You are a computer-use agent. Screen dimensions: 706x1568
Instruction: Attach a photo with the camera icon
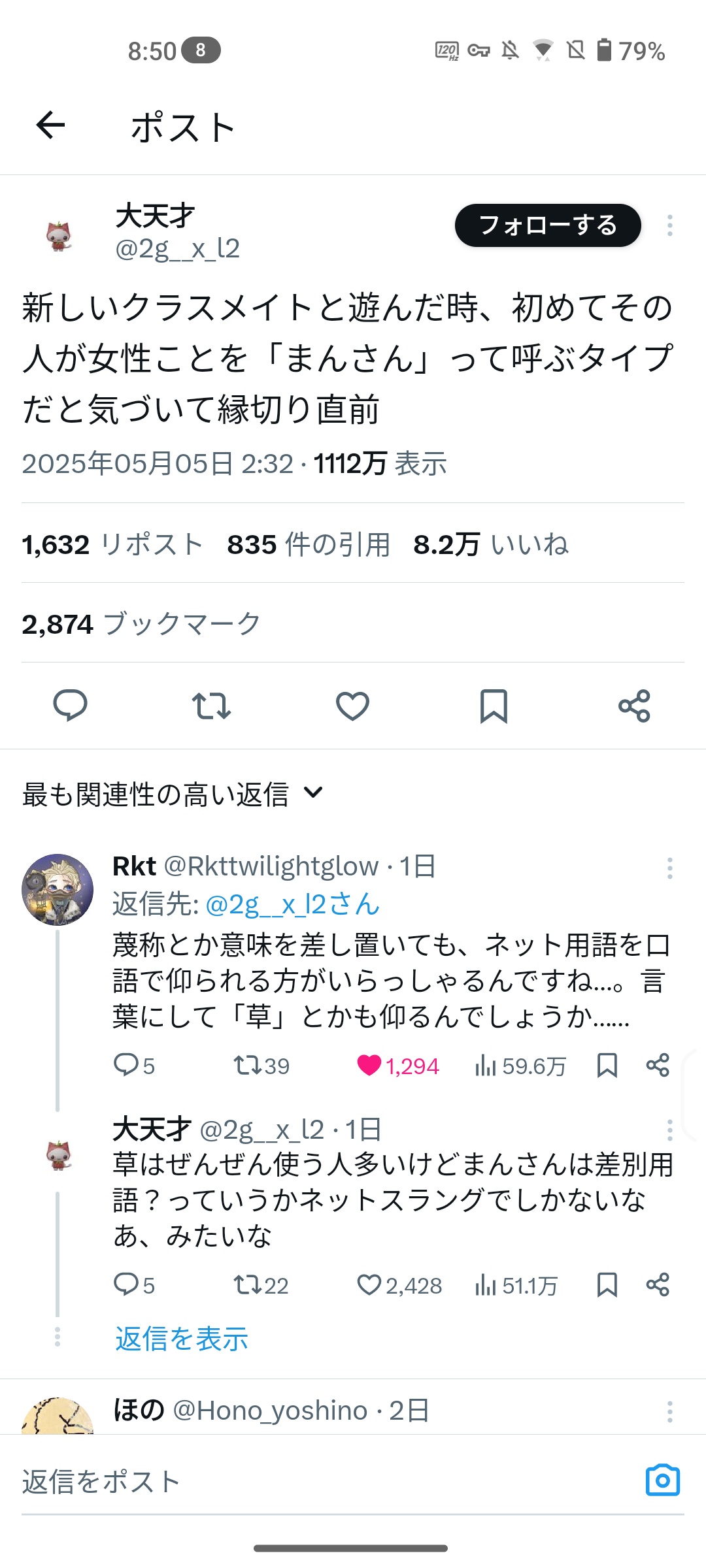tap(662, 1480)
